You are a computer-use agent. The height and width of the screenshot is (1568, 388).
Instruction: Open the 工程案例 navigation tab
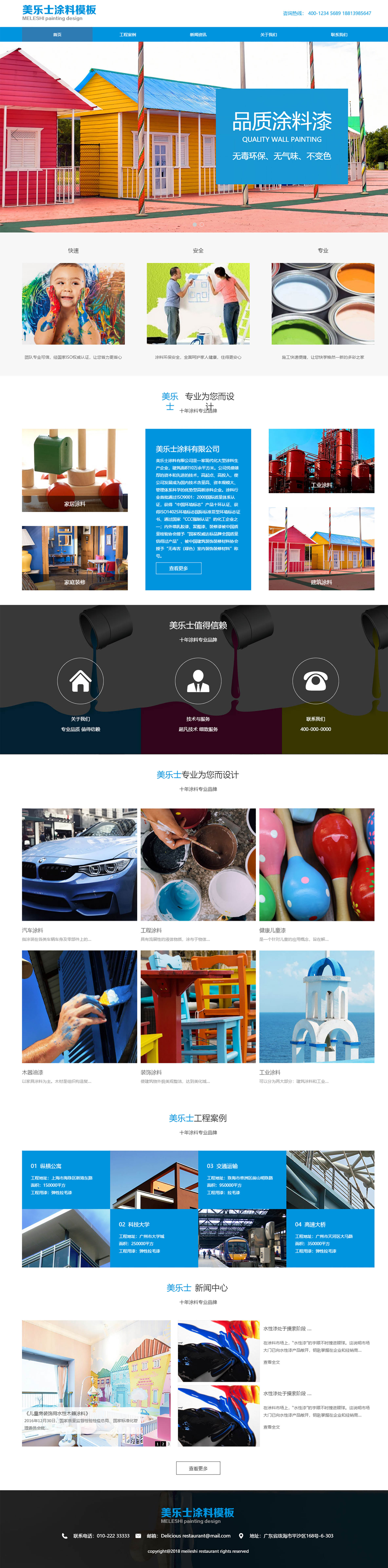pyautogui.click(x=128, y=35)
